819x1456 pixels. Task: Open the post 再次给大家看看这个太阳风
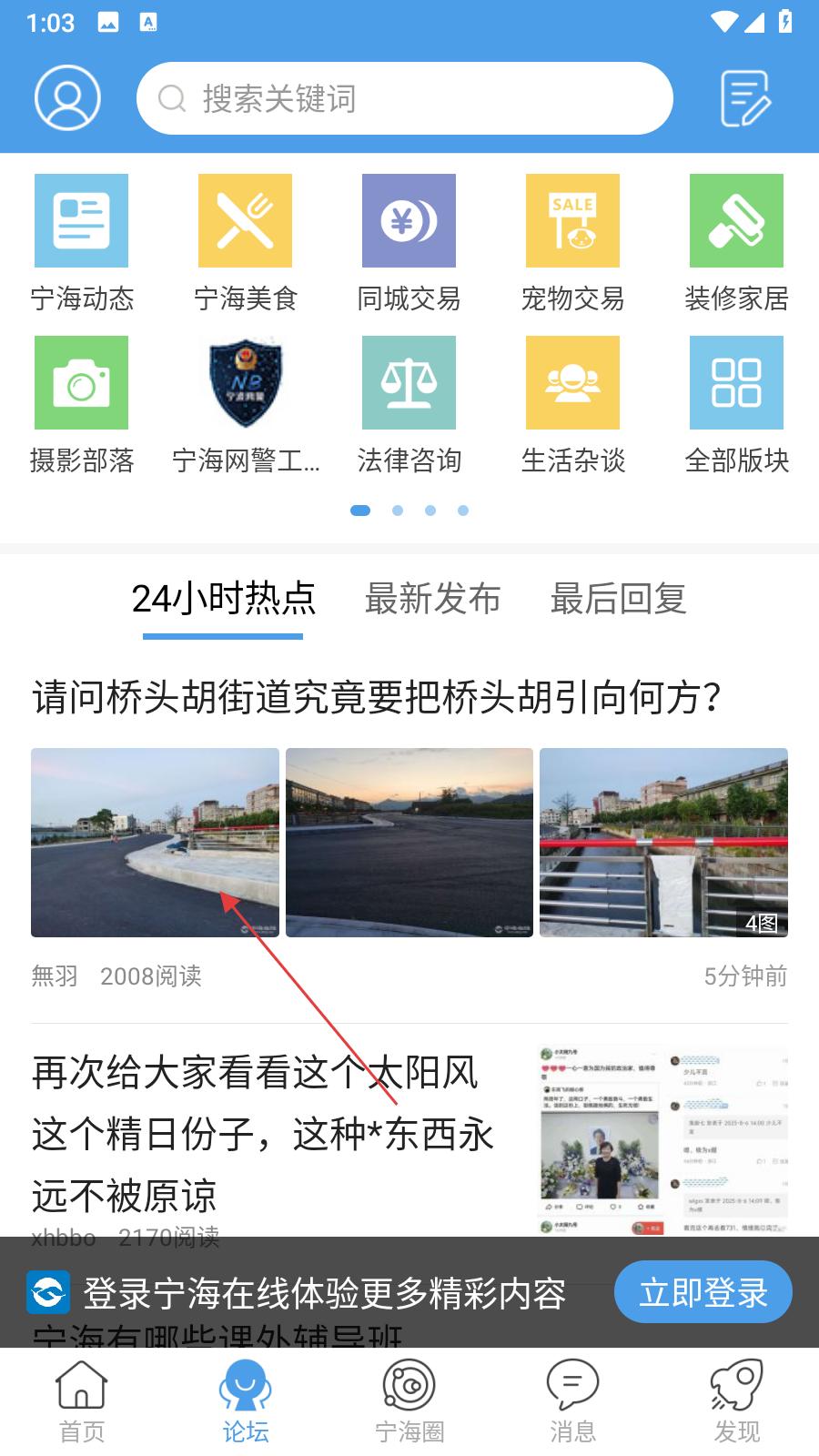point(264,1133)
